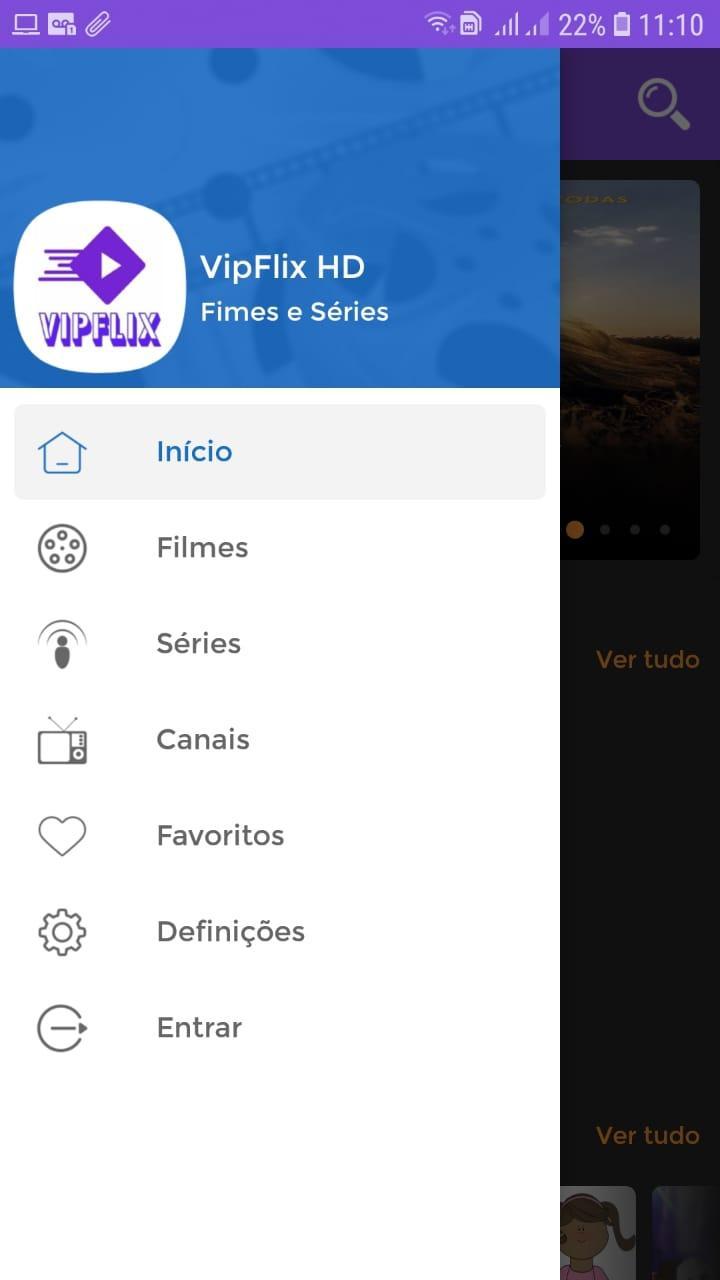Go to Início in the drawer
Viewport: 720px width, 1280px height.
tap(194, 452)
